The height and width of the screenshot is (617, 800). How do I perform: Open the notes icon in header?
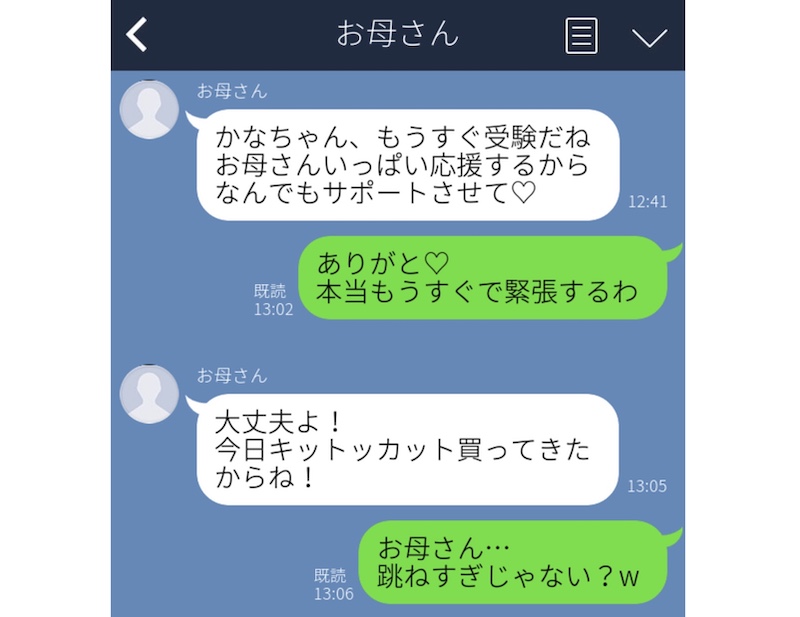pyautogui.click(x=581, y=36)
